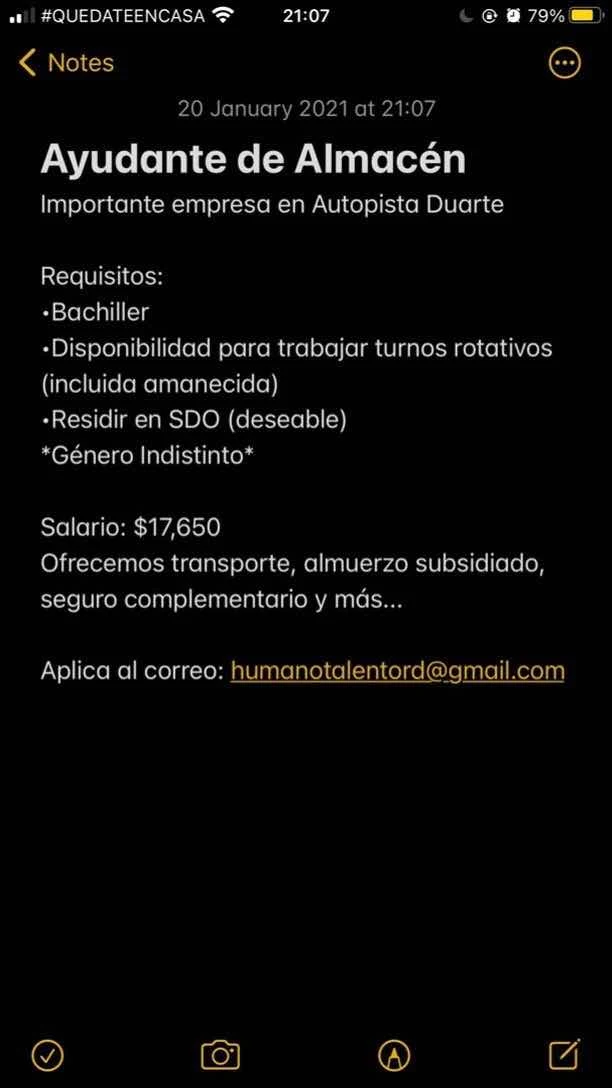The width and height of the screenshot is (612, 1088).
Task: Compose a new note
Action: tap(565, 1053)
